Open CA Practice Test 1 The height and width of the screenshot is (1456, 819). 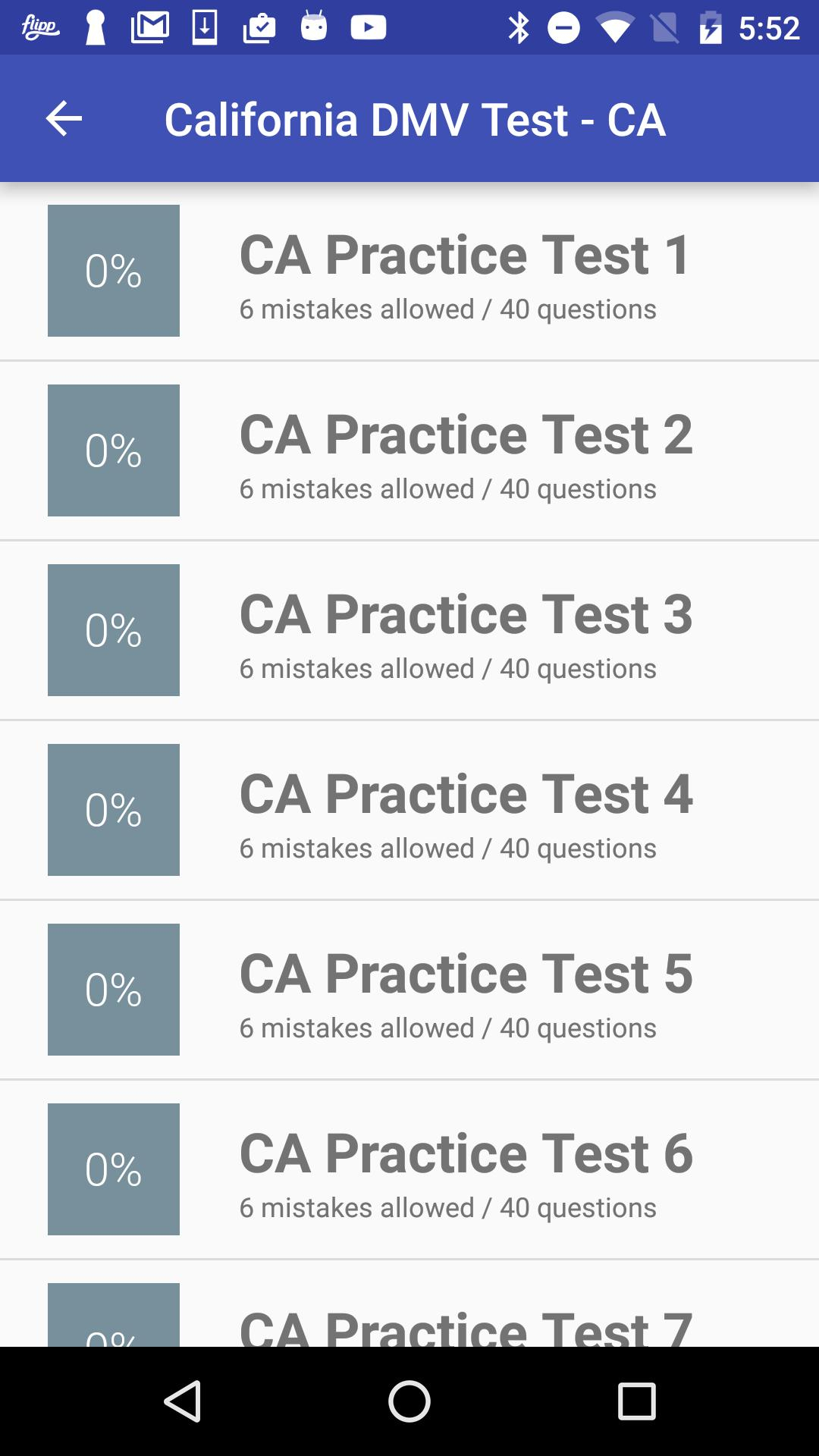tap(409, 271)
